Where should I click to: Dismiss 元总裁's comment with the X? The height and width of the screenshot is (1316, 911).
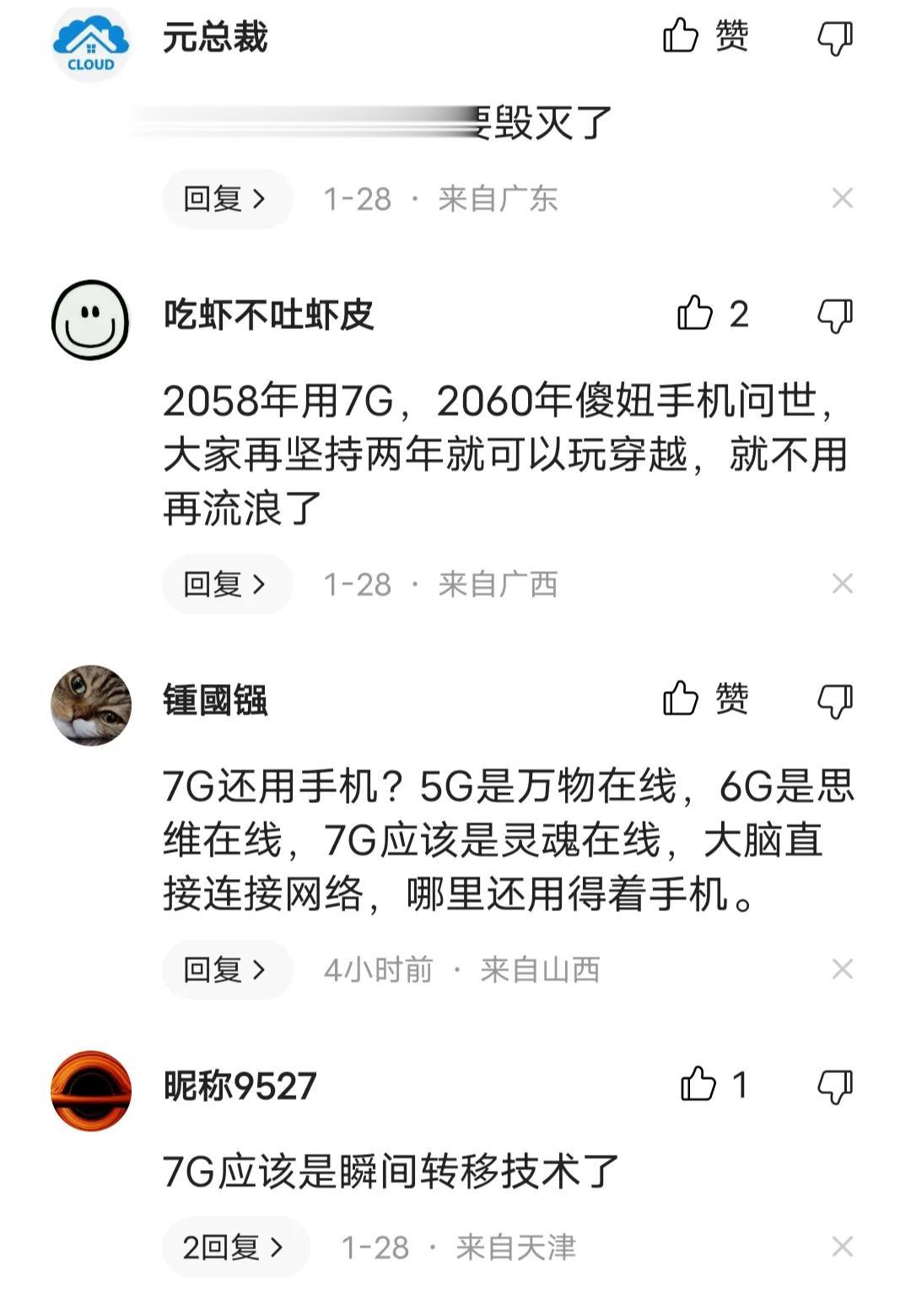(x=842, y=199)
